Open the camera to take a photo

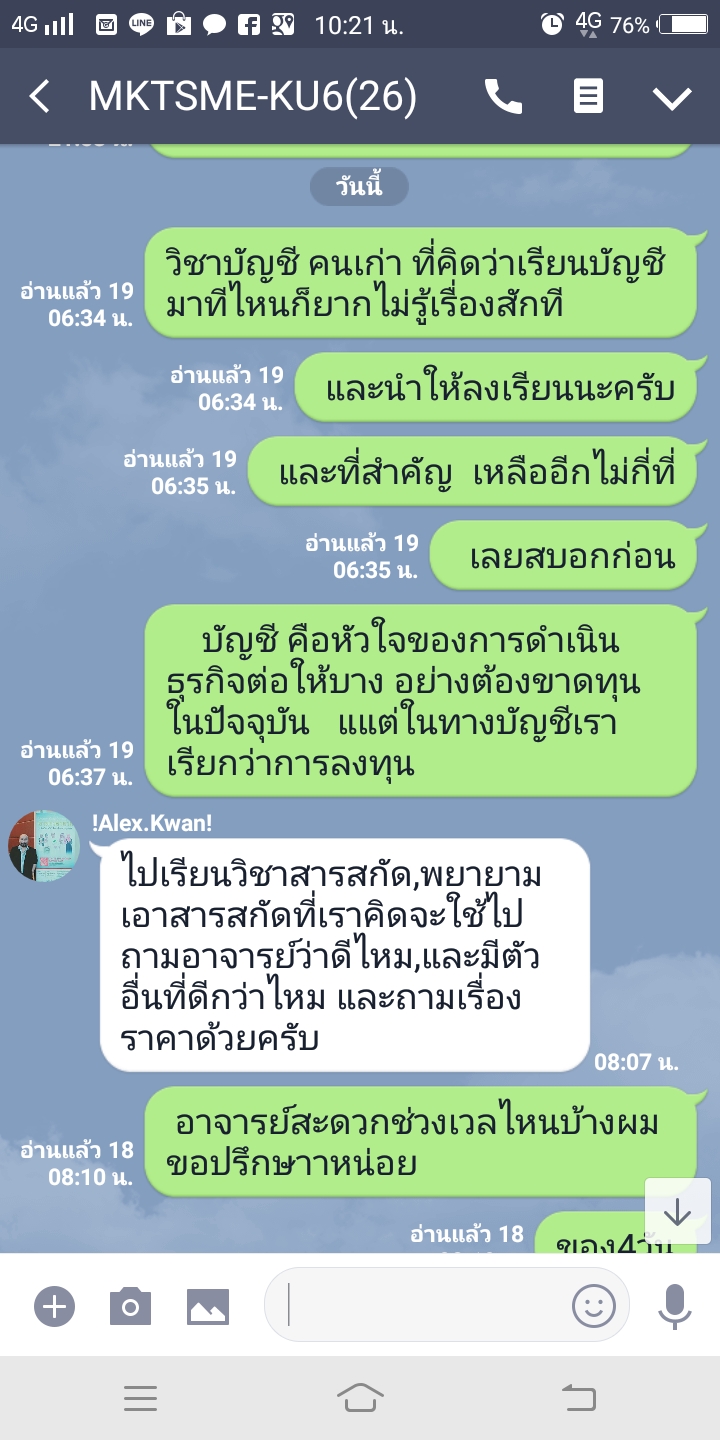point(130,1306)
